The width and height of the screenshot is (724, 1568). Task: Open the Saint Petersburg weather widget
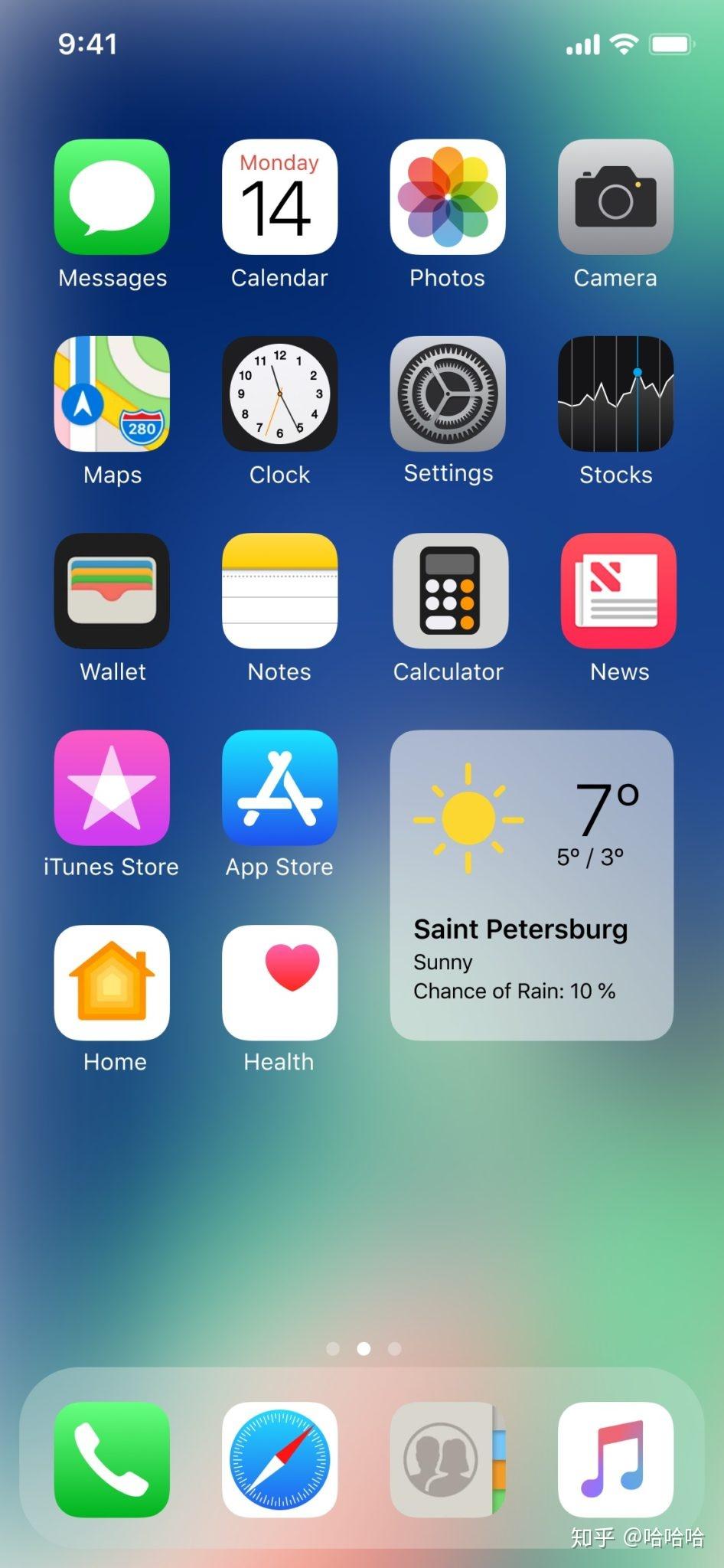pos(531,885)
